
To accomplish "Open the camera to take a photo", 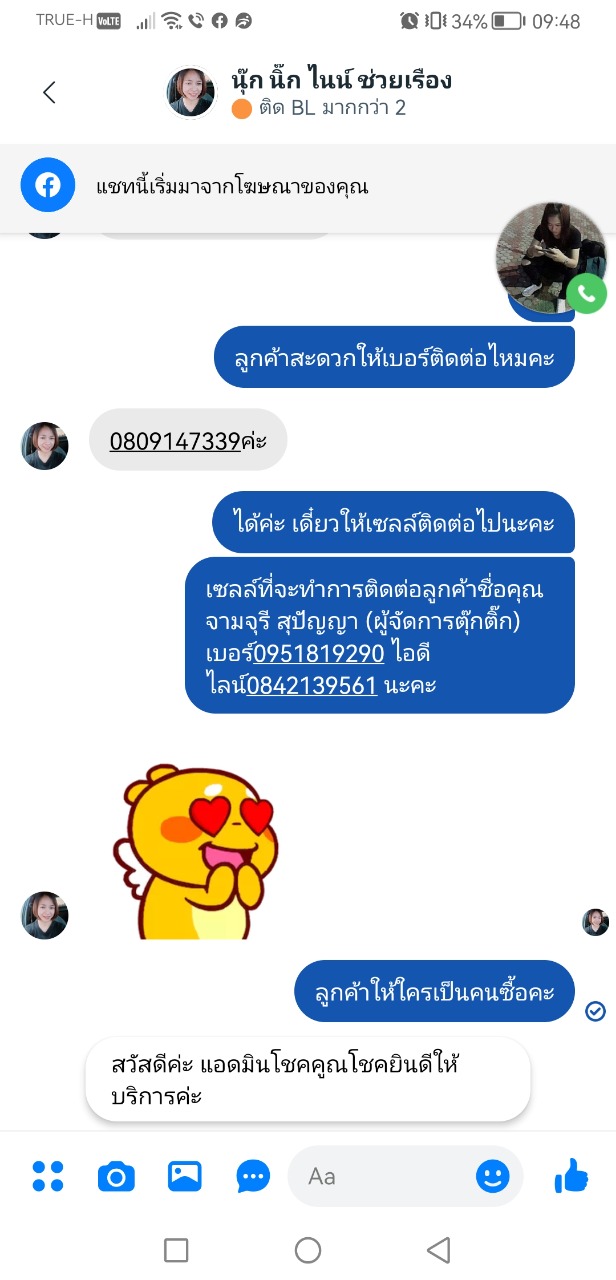I will (116, 1177).
